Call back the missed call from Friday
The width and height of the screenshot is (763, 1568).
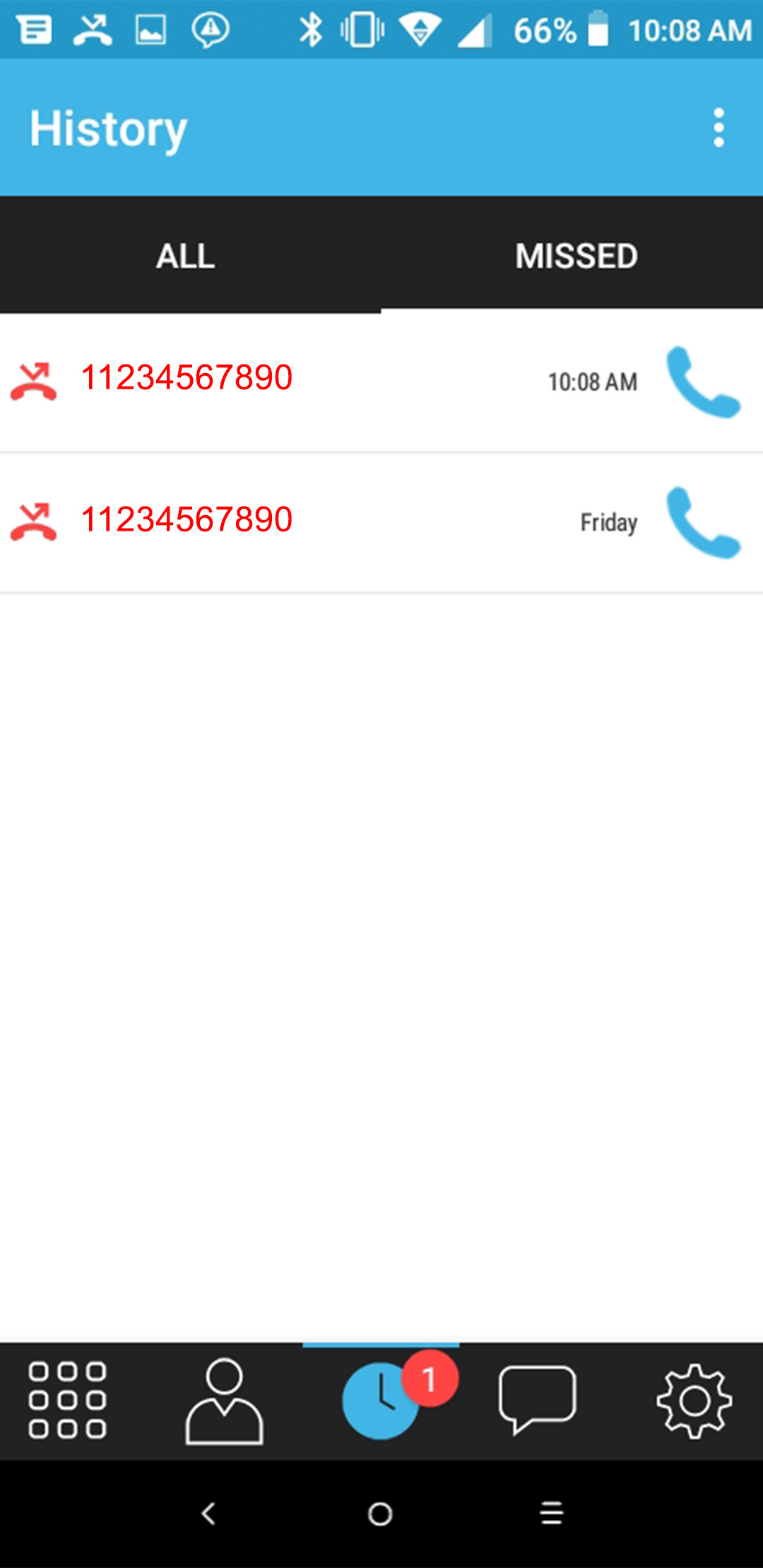[x=704, y=523]
